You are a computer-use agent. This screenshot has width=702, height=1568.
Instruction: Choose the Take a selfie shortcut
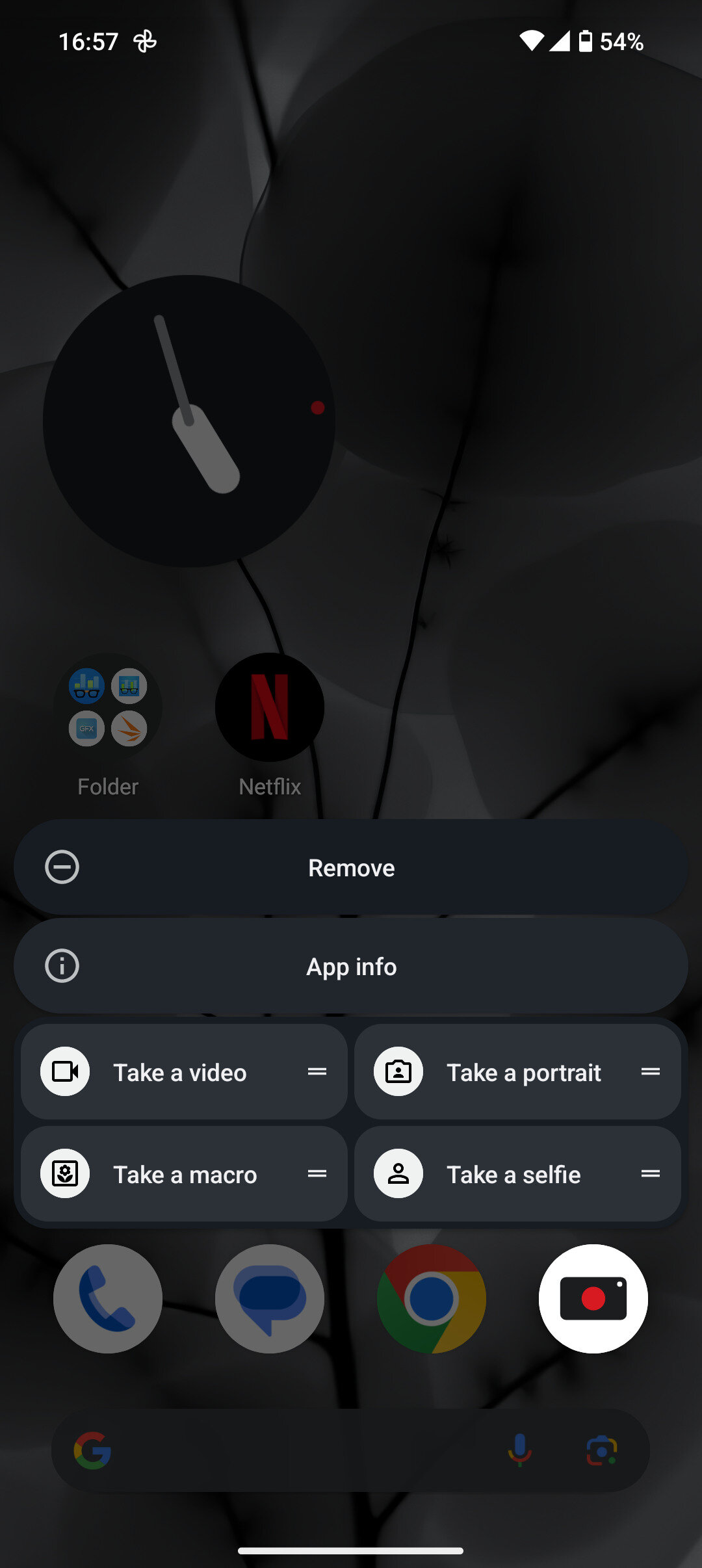point(517,1174)
